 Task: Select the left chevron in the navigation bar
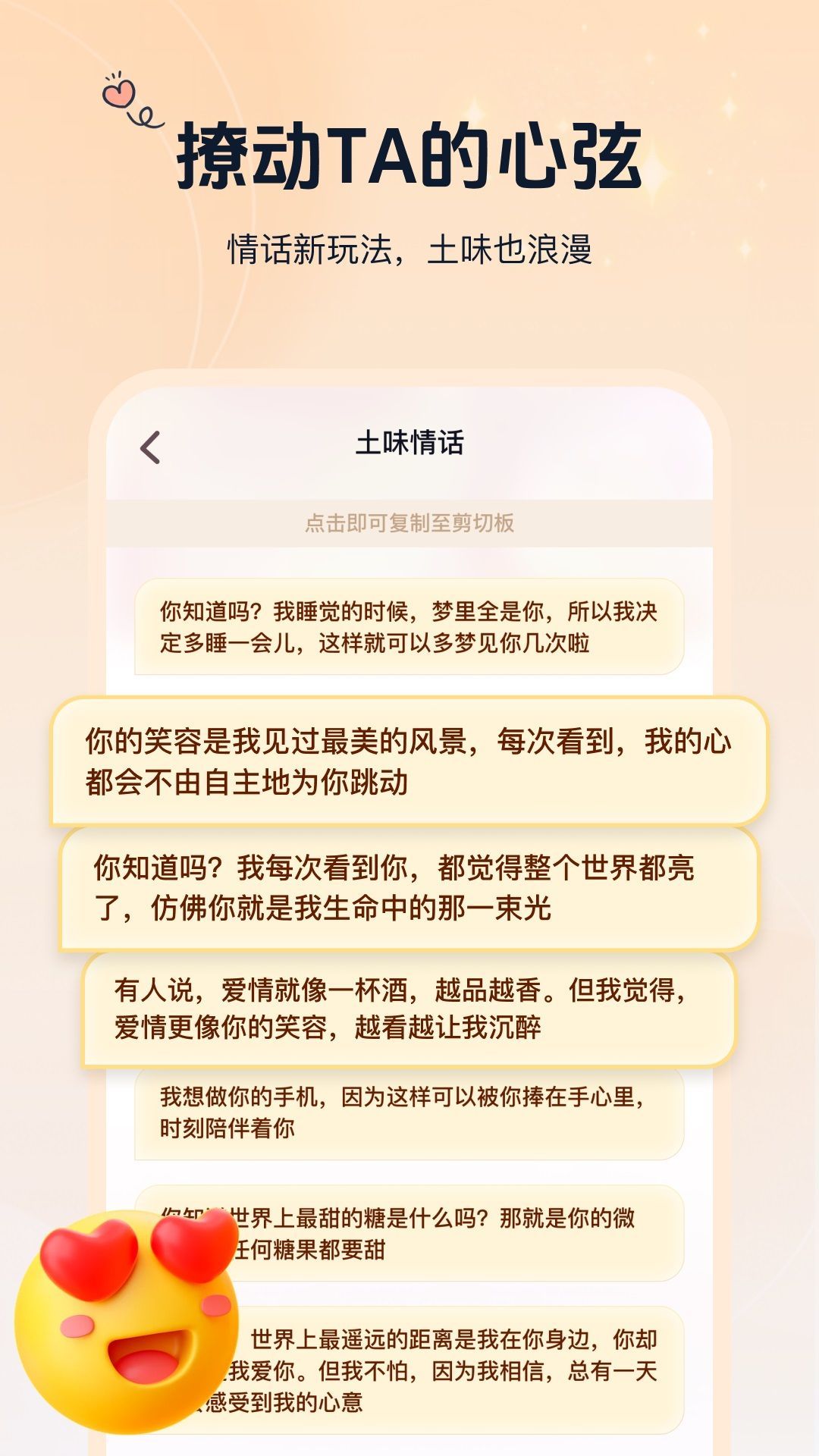[x=149, y=447]
